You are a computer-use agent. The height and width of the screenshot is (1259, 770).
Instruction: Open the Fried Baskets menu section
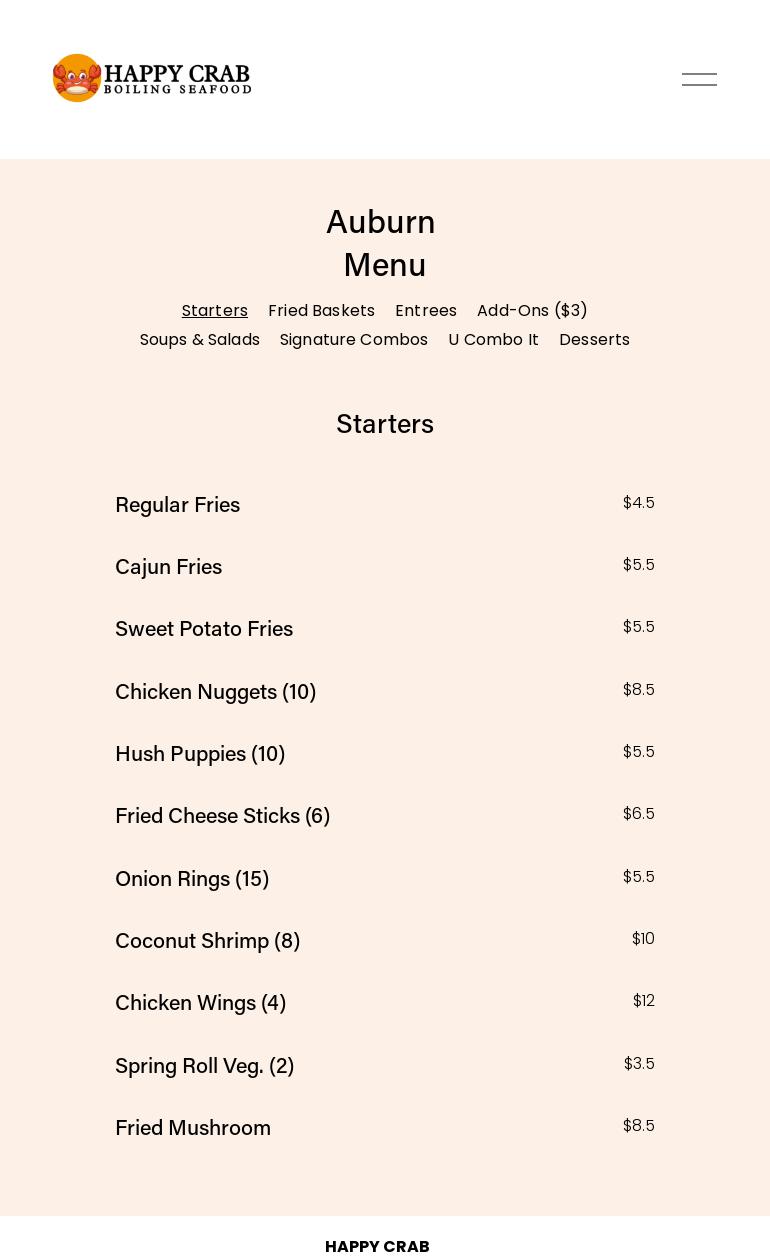[x=321, y=311]
